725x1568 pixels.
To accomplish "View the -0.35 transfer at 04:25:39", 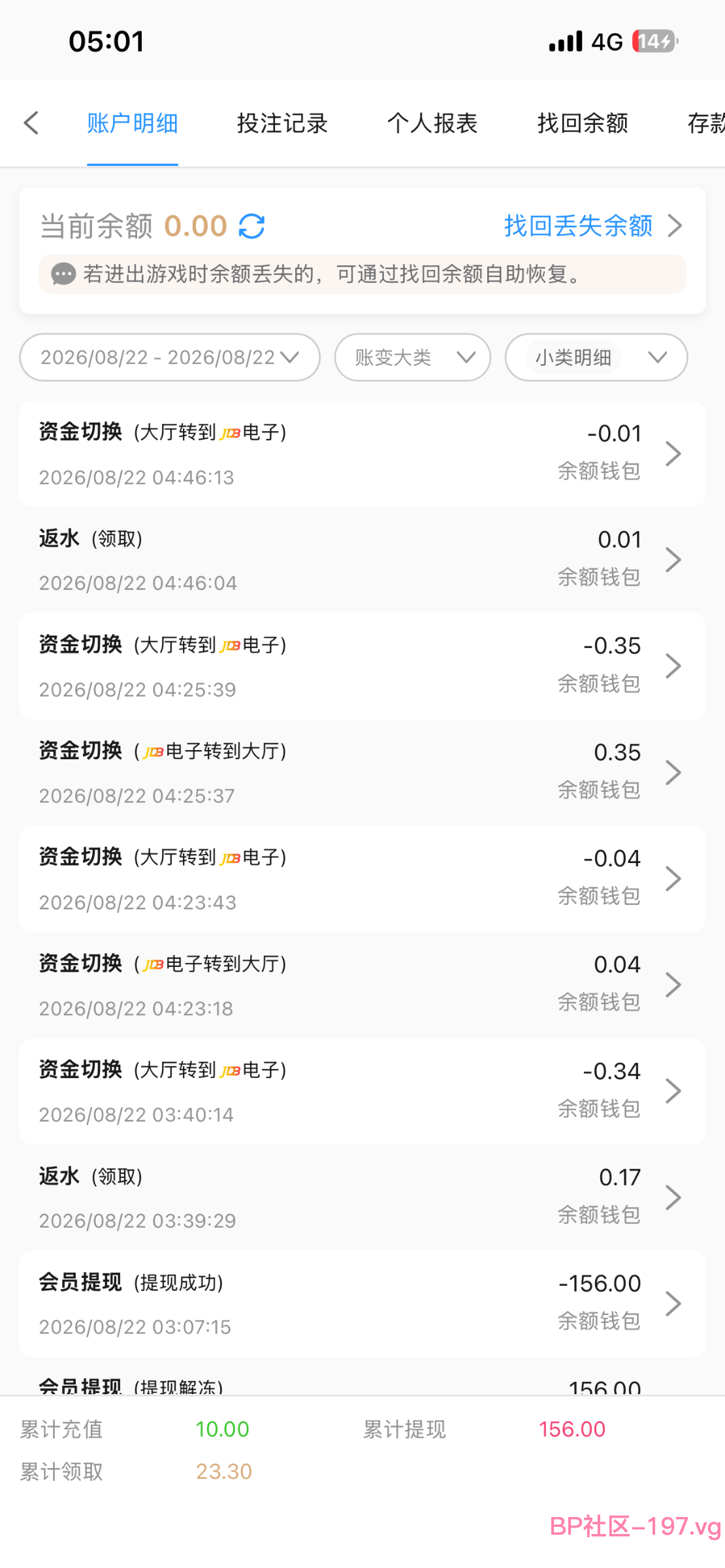I will (362, 666).
